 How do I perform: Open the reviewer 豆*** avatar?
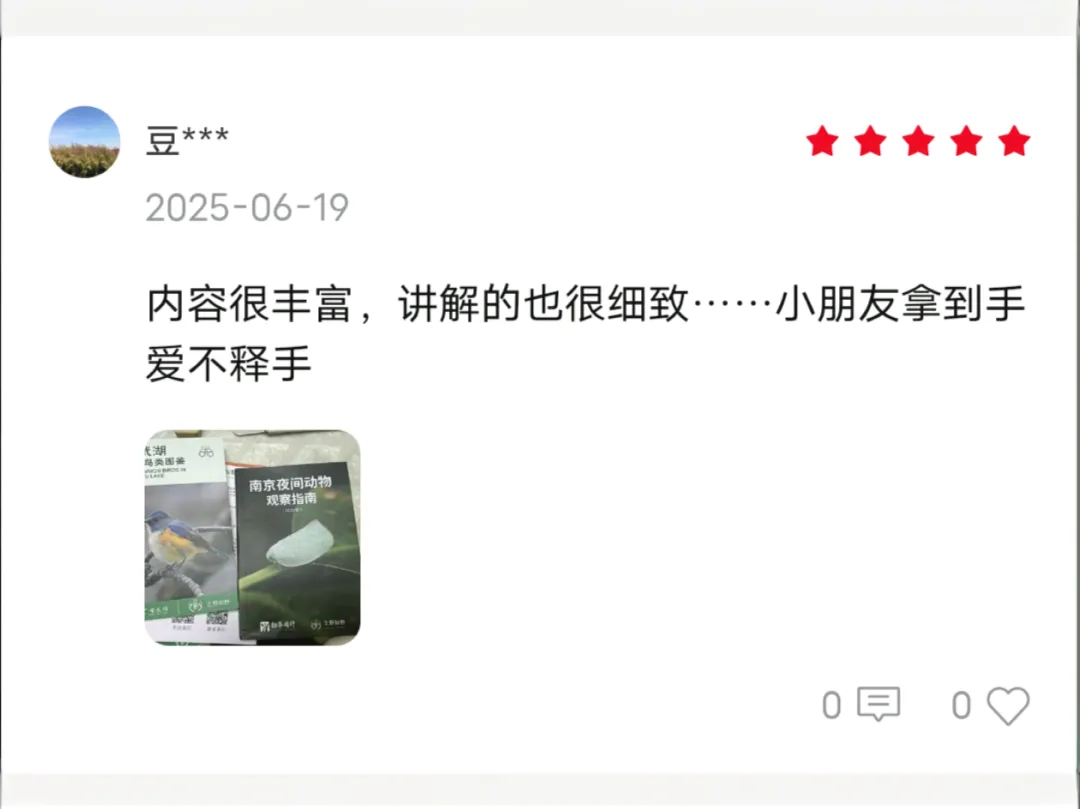(84, 142)
